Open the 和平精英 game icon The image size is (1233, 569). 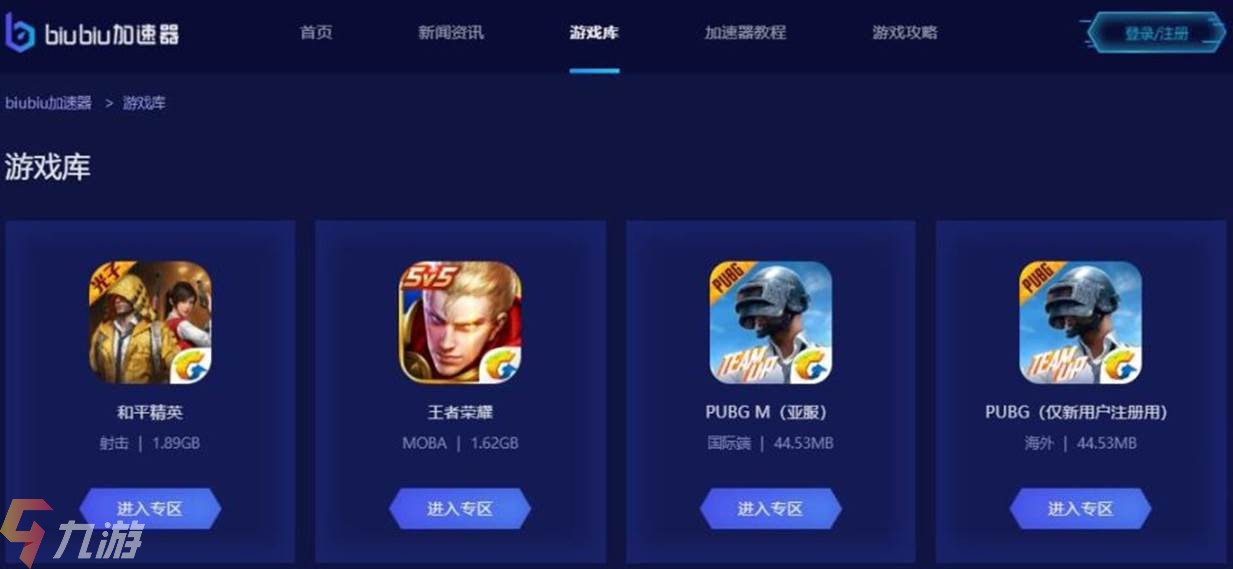point(150,322)
